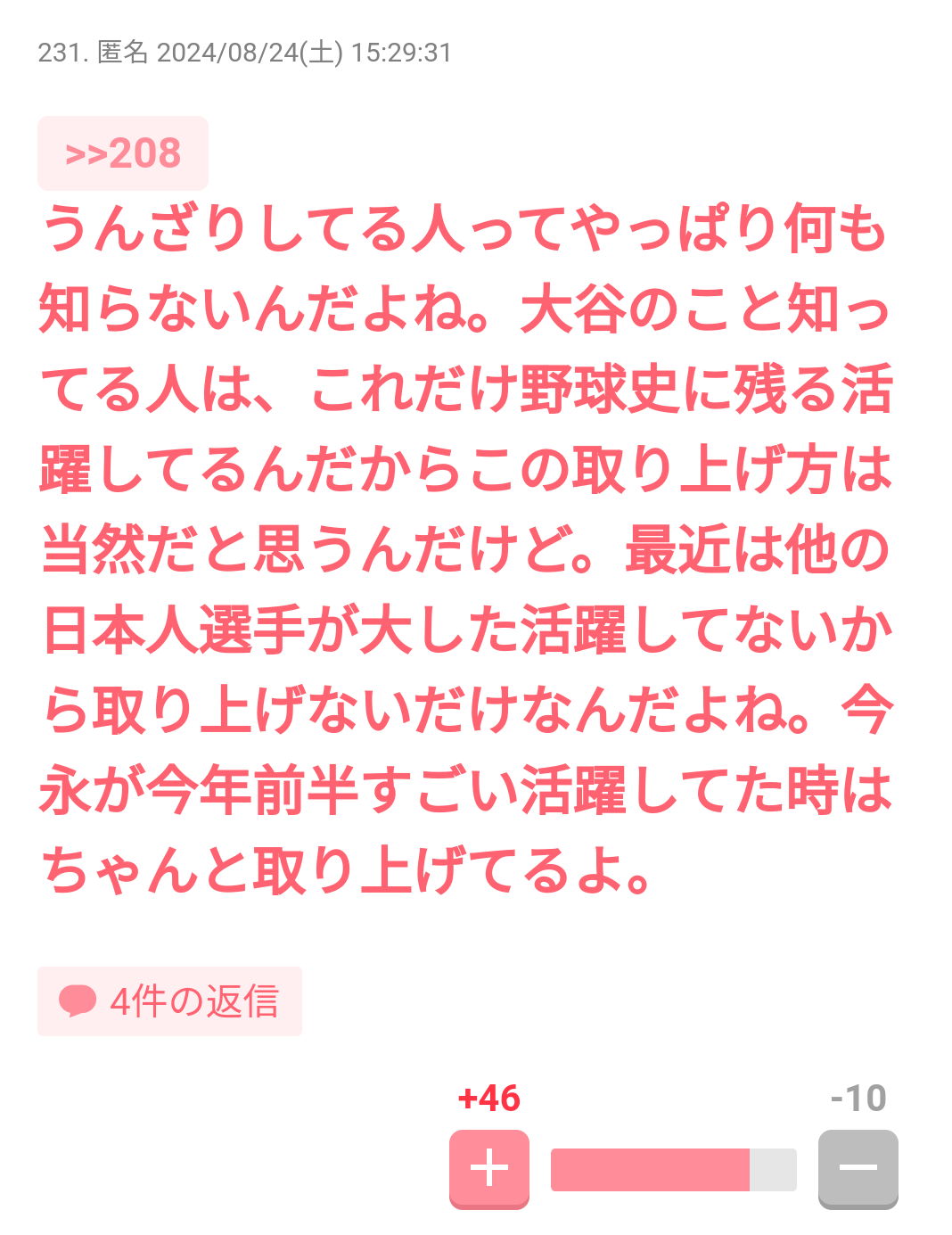The width and height of the screenshot is (952, 1235).
Task: Upvote this comment with the plus button
Action: pos(488,1168)
